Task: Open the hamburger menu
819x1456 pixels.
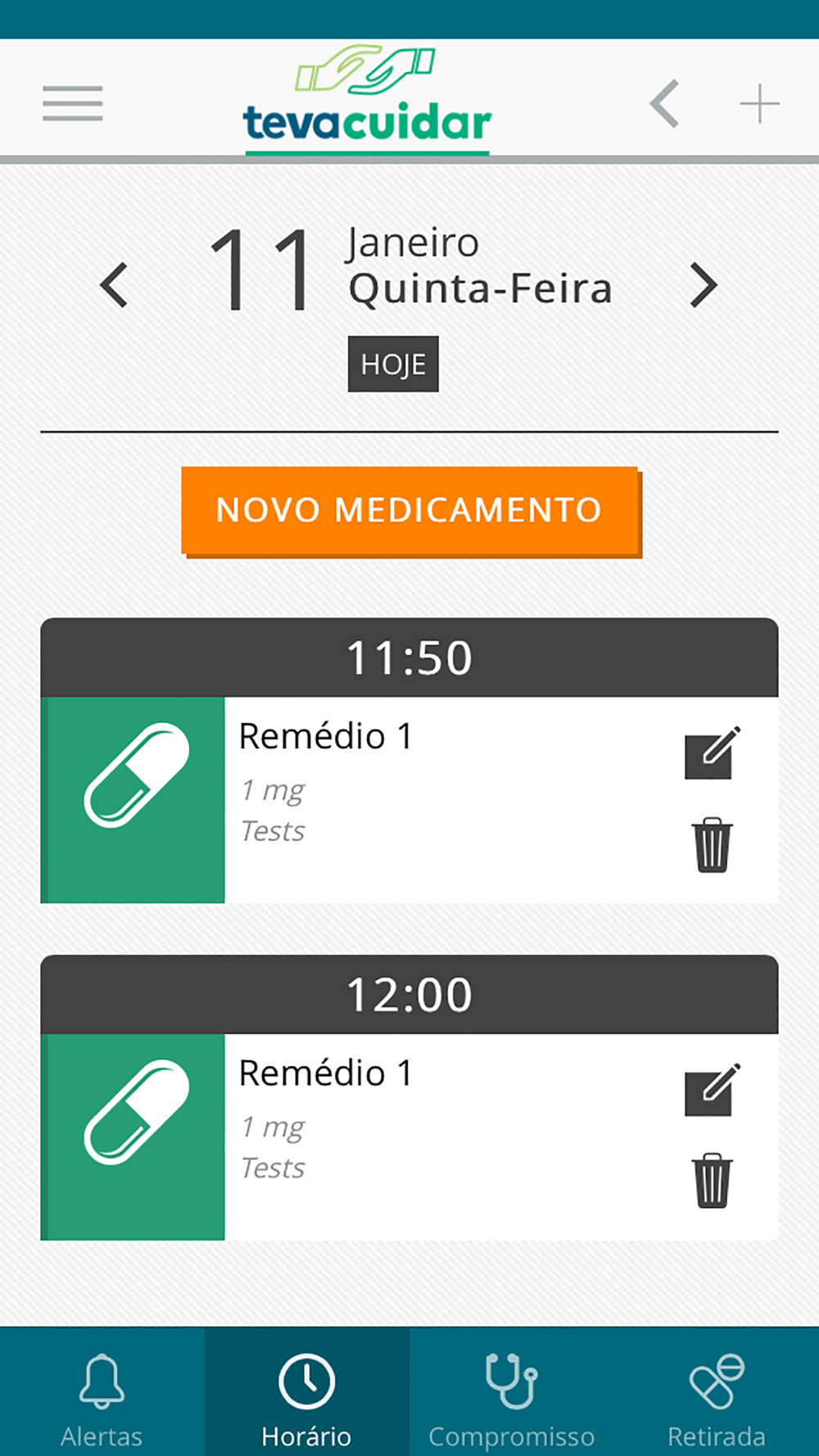Action: [x=73, y=103]
